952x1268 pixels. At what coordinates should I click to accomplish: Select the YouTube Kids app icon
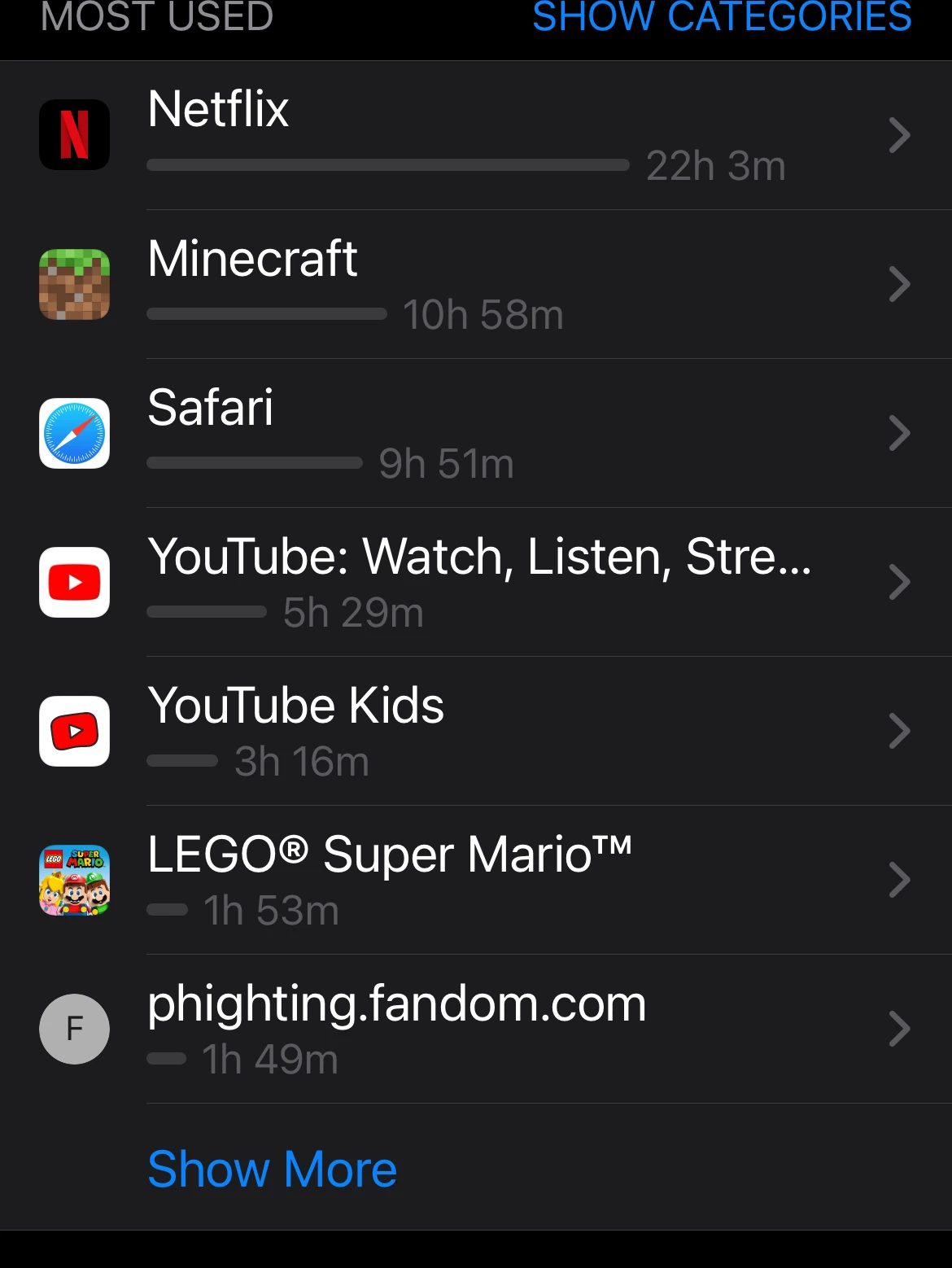point(74,730)
